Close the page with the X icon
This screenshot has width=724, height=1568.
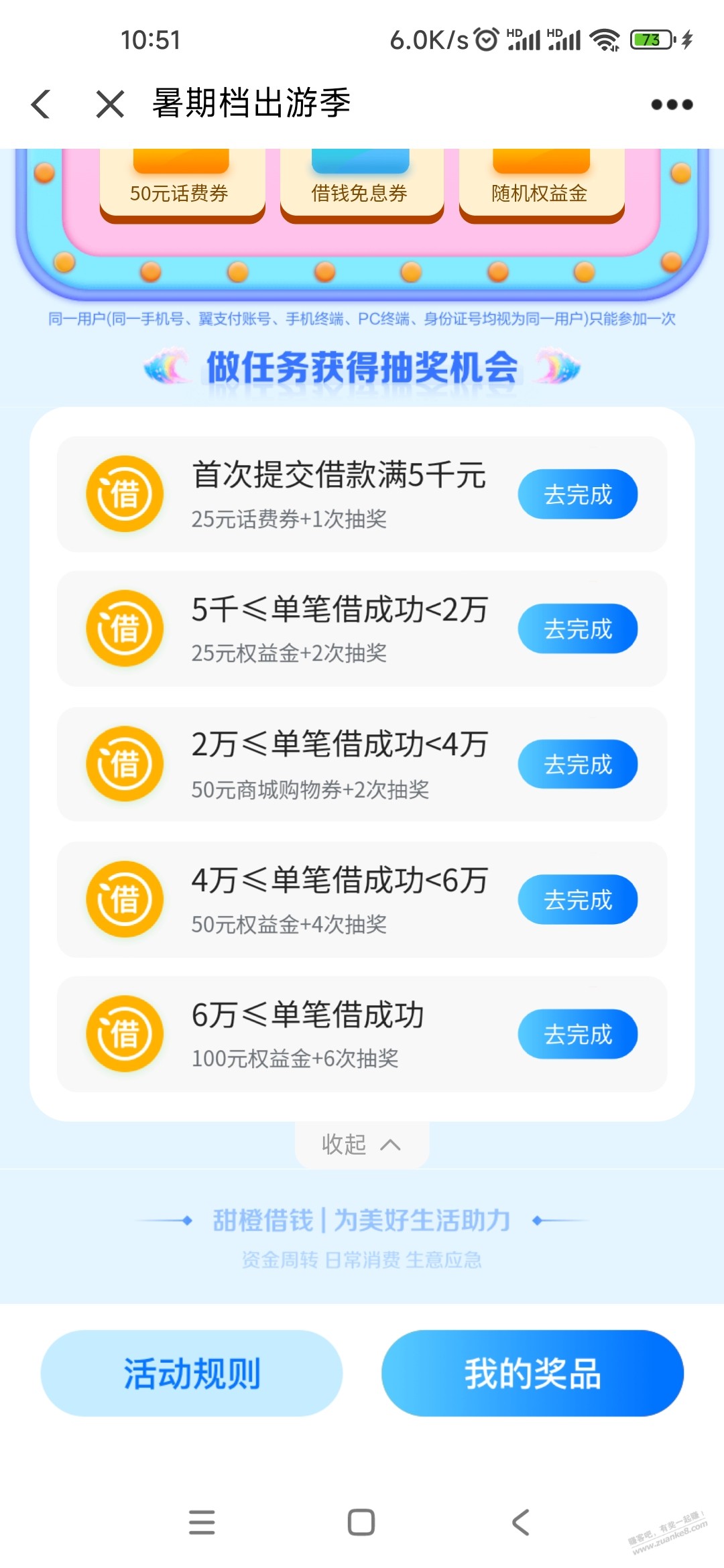[107, 104]
